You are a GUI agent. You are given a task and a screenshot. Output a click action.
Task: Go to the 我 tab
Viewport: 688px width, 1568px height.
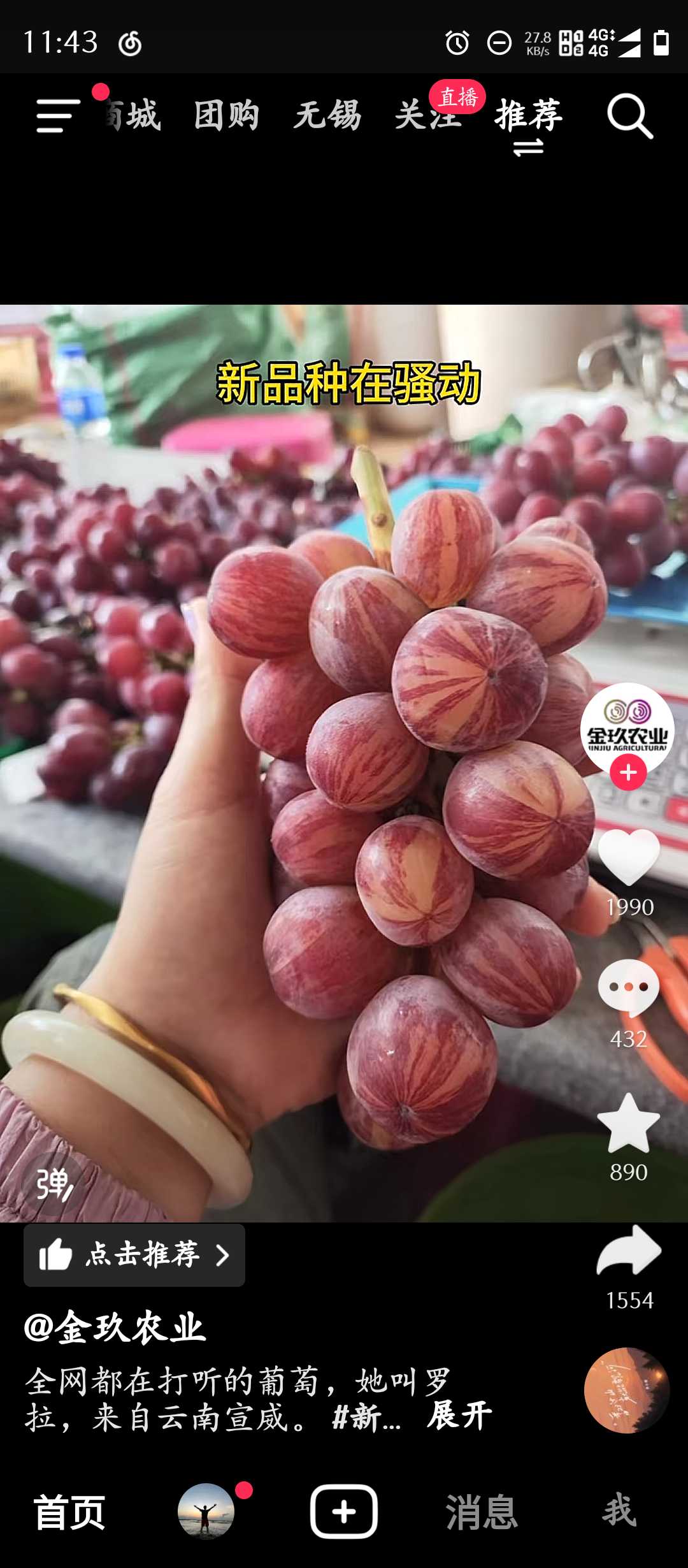point(619,1511)
